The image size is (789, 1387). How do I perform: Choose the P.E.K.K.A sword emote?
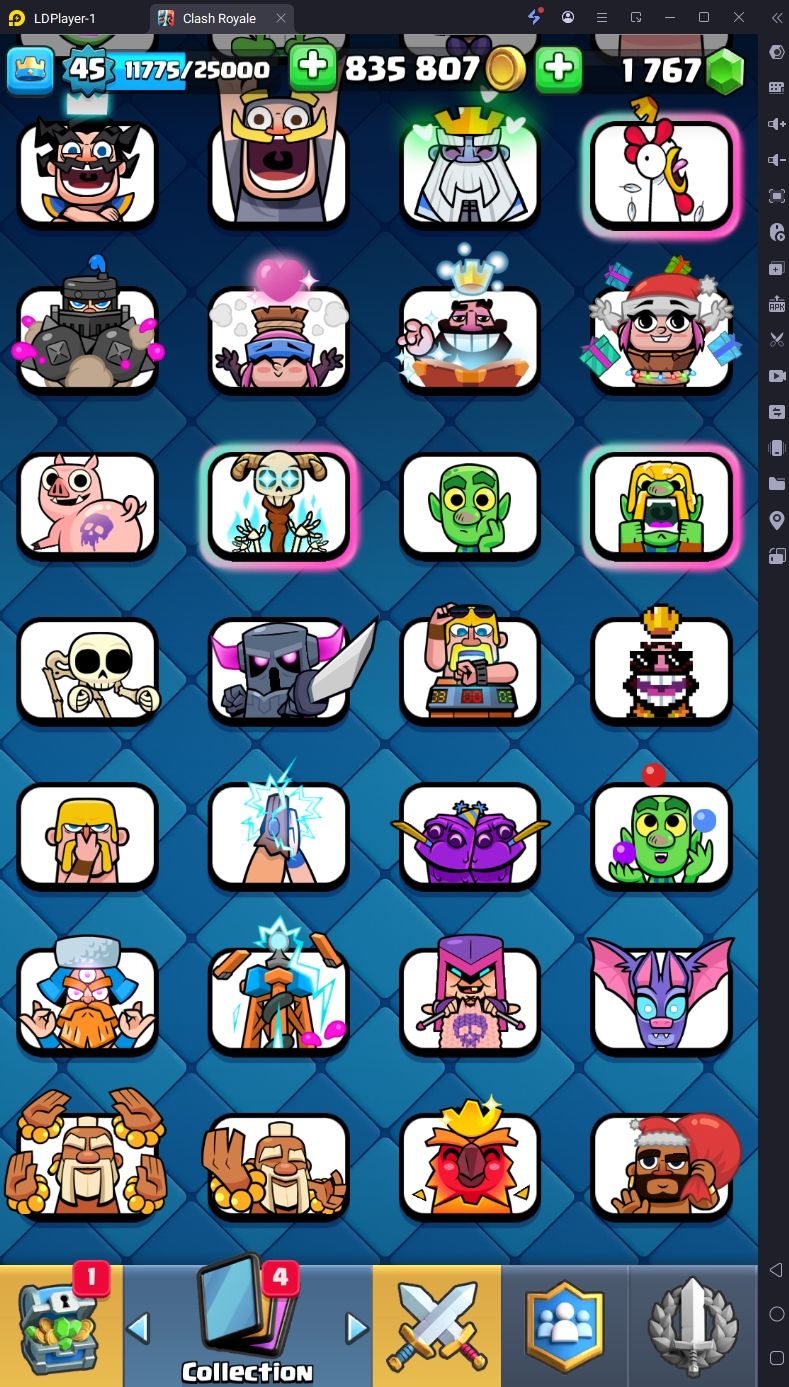click(279, 670)
